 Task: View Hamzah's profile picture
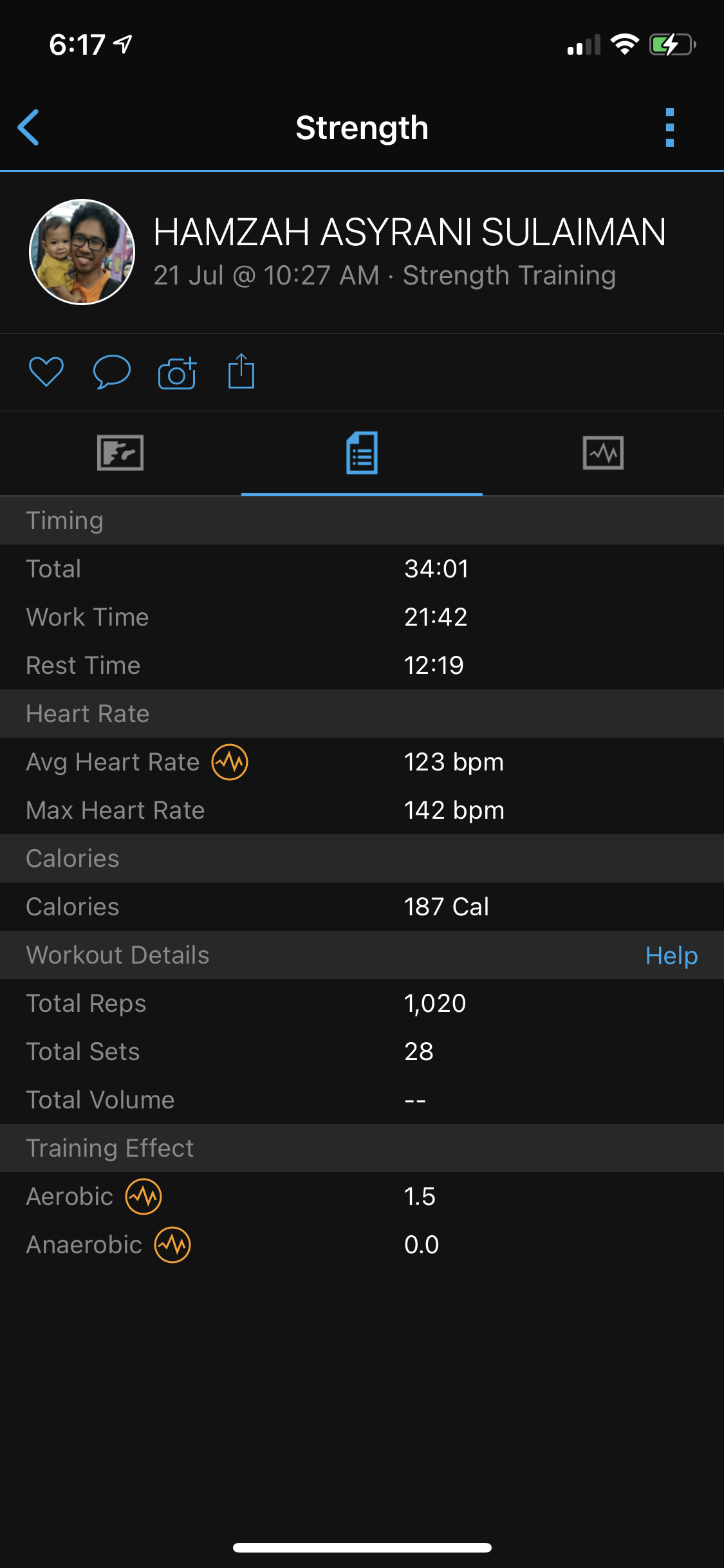[82, 252]
